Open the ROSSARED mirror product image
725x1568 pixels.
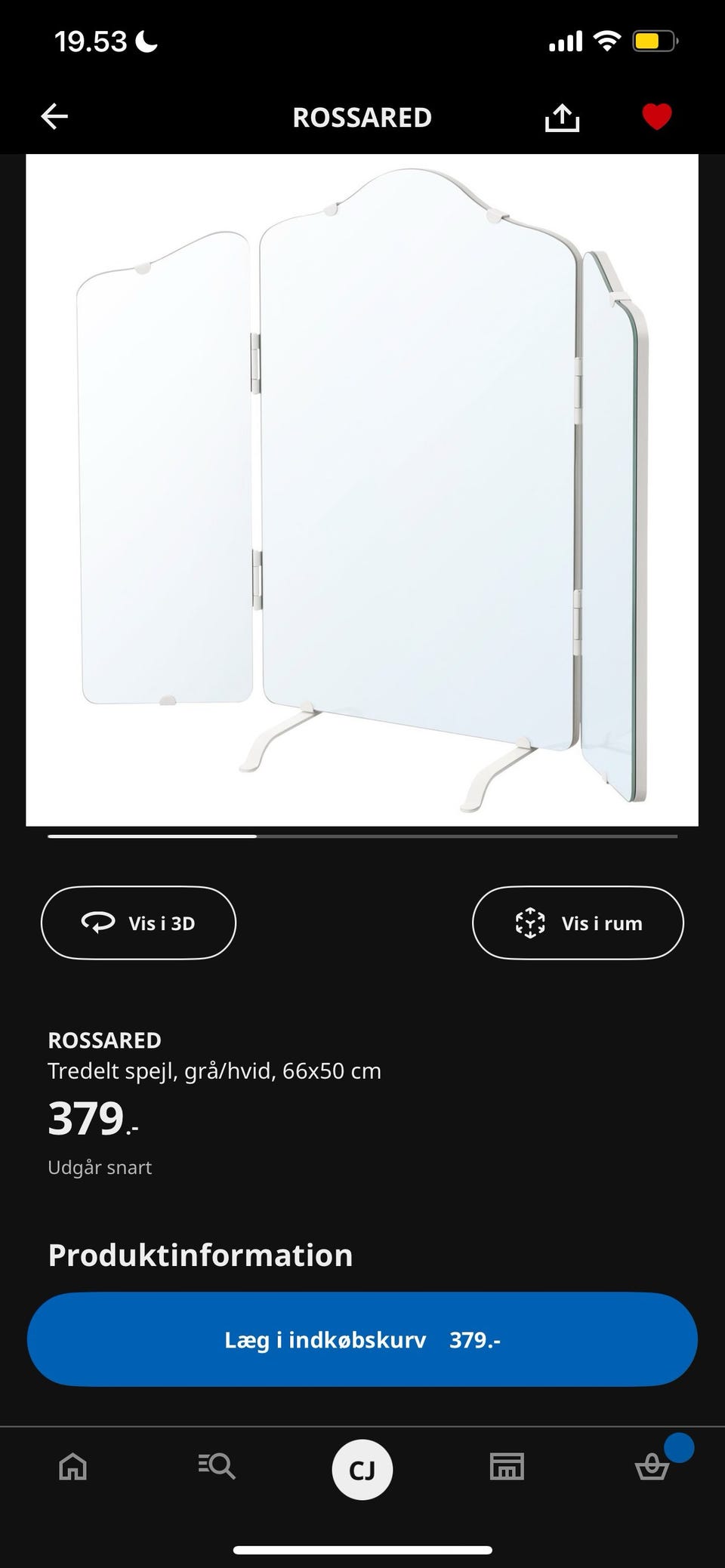click(x=362, y=490)
